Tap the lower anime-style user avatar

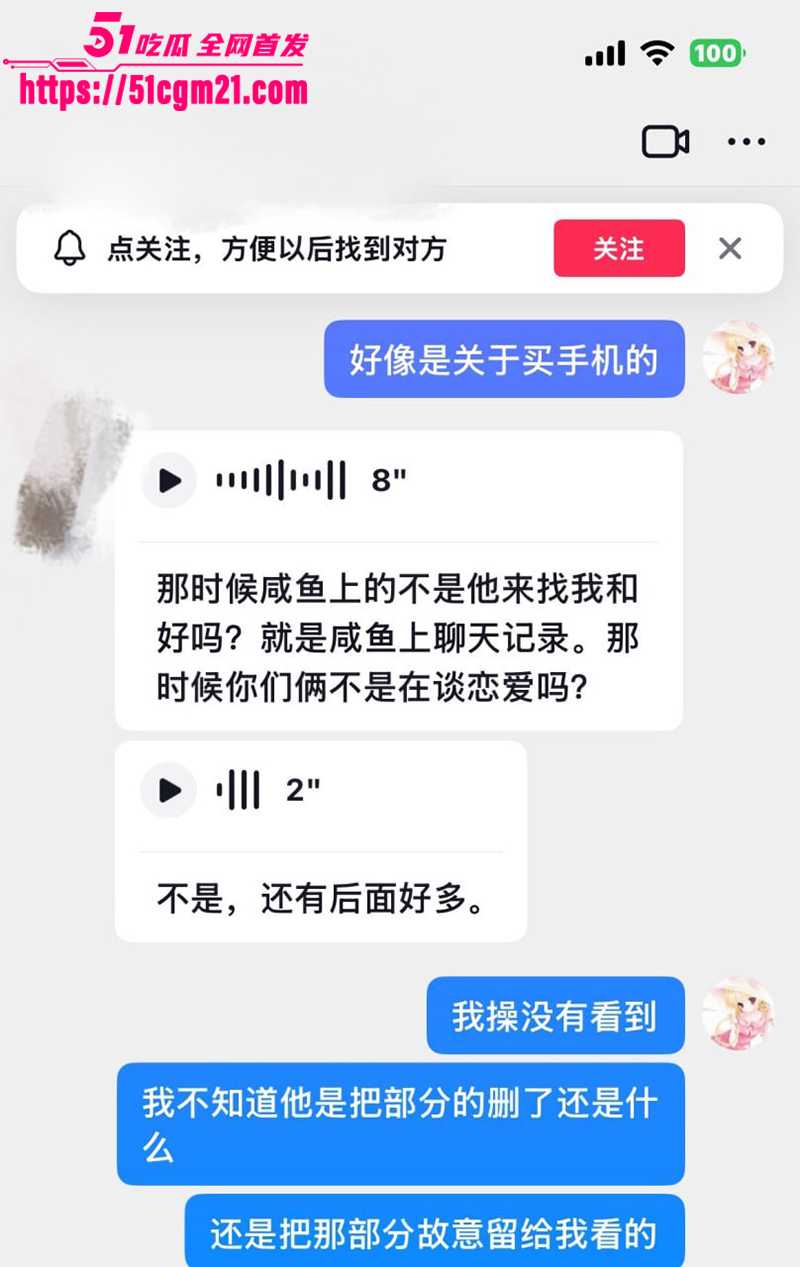pyautogui.click(x=739, y=1015)
